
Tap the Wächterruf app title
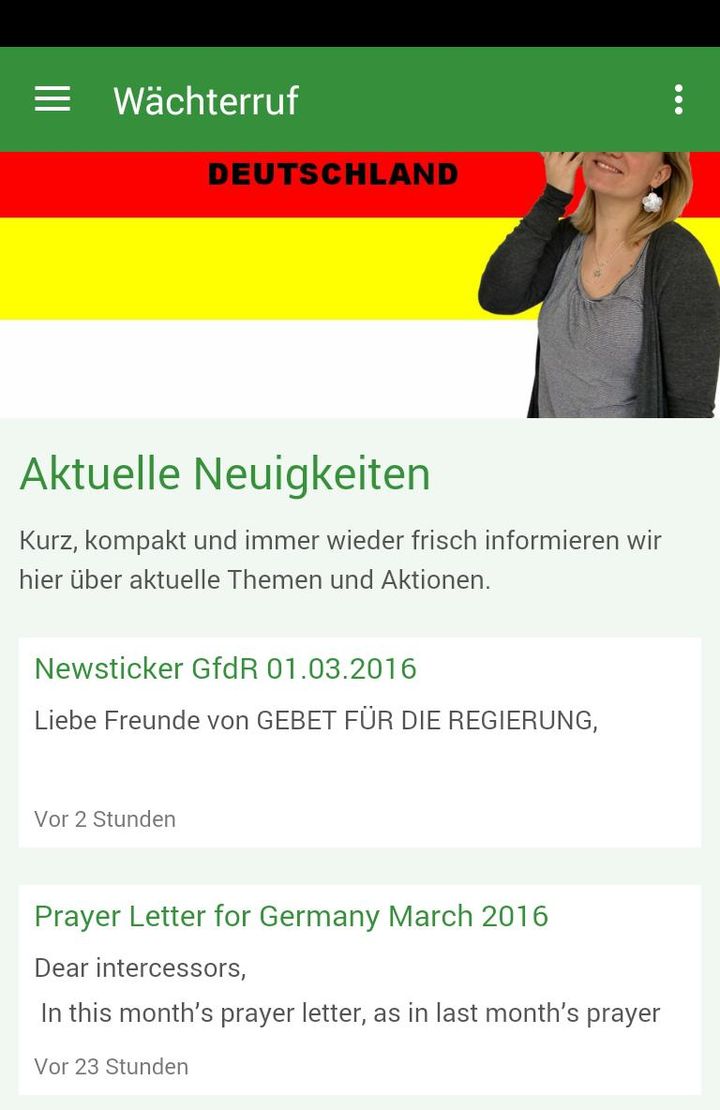(x=205, y=100)
